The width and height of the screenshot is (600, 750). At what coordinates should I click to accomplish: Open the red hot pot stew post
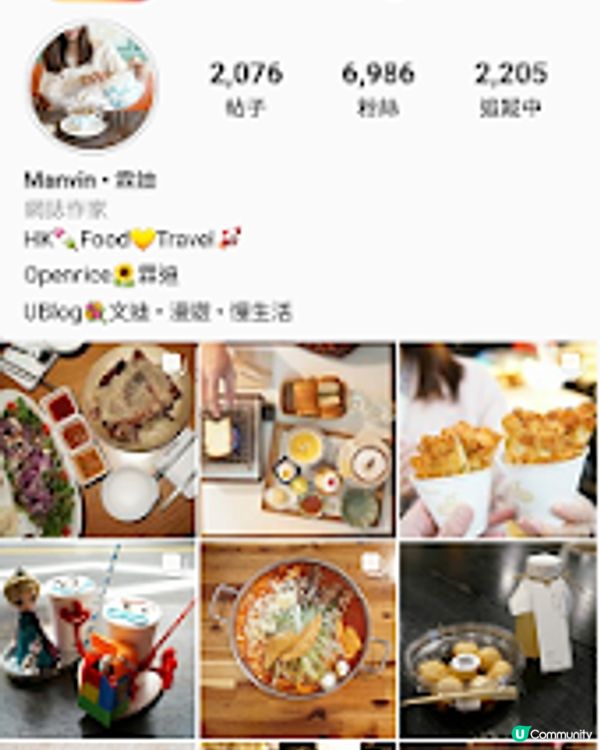click(297, 640)
